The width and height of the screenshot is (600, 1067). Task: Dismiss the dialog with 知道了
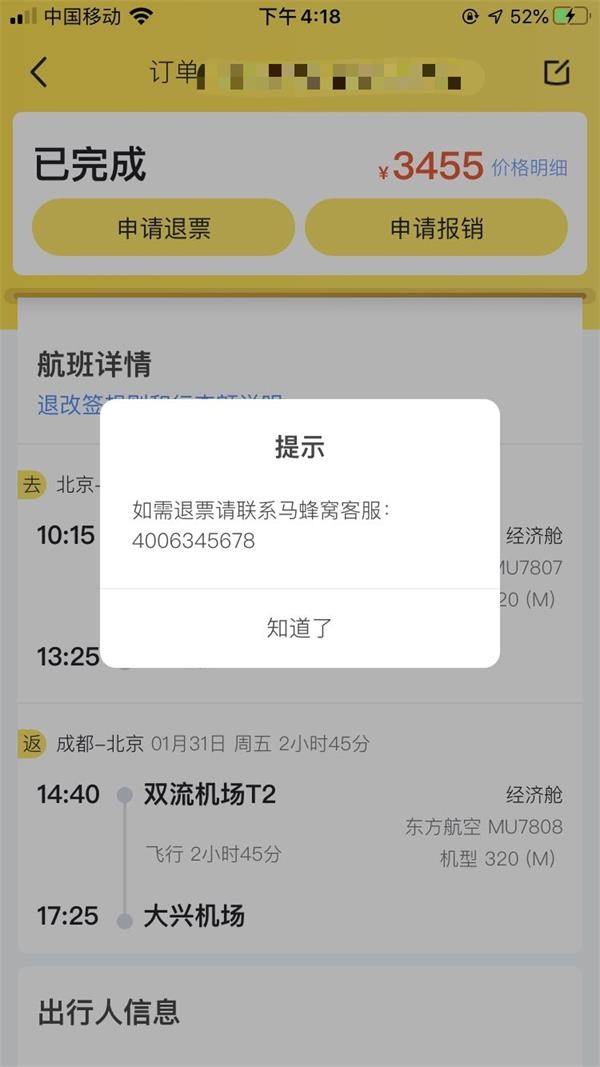point(300,628)
